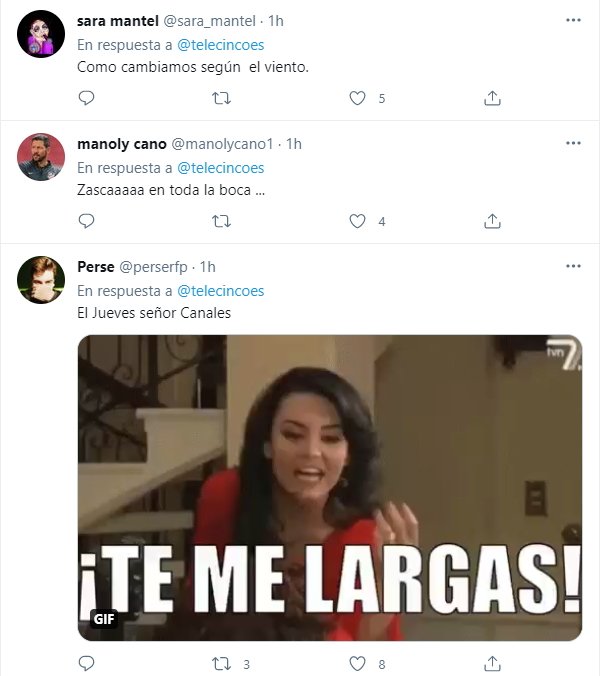Share sara mantel's tweet
The height and width of the screenshot is (676, 607).
[x=492, y=98]
